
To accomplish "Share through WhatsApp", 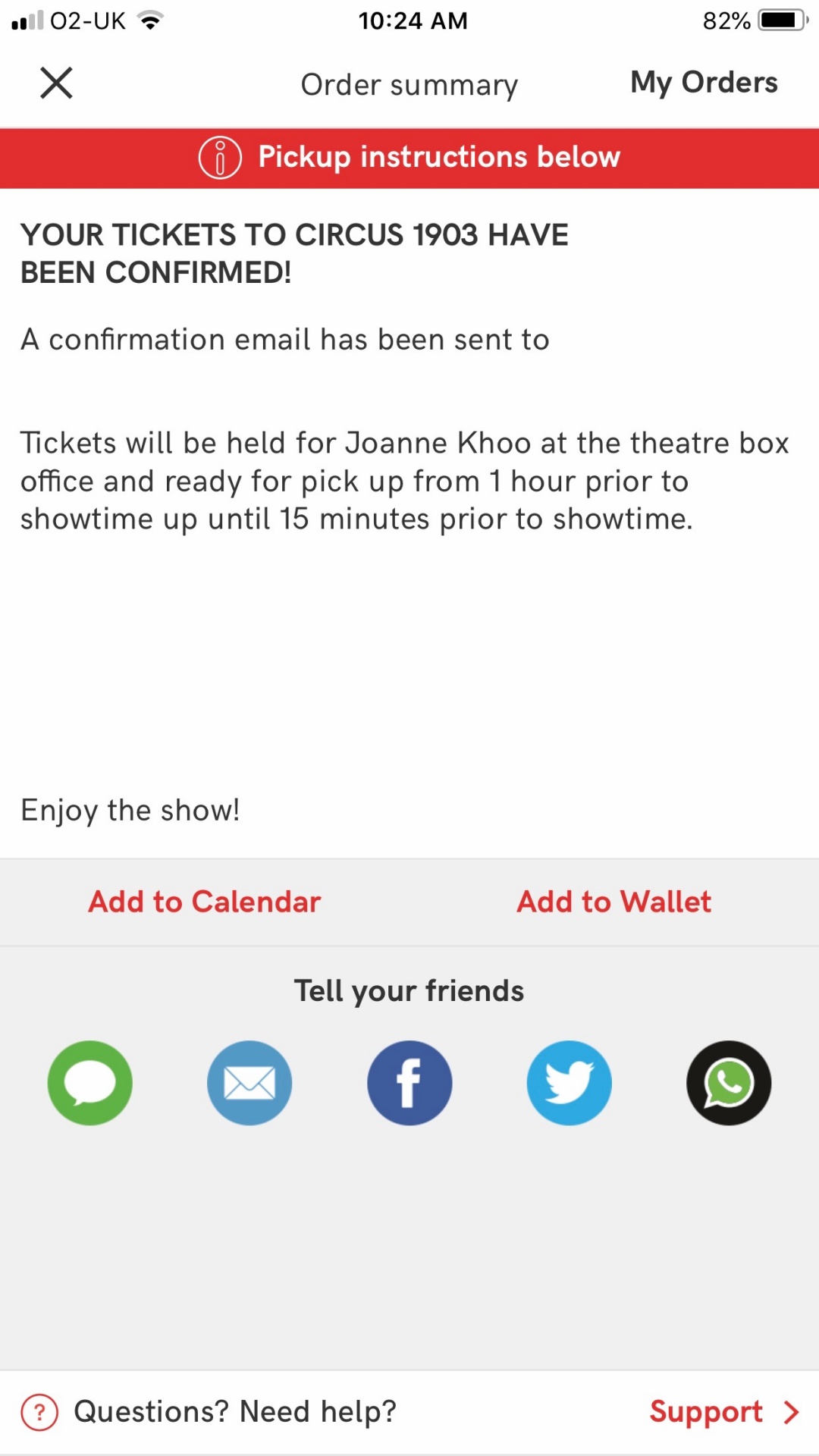I will tap(729, 1083).
